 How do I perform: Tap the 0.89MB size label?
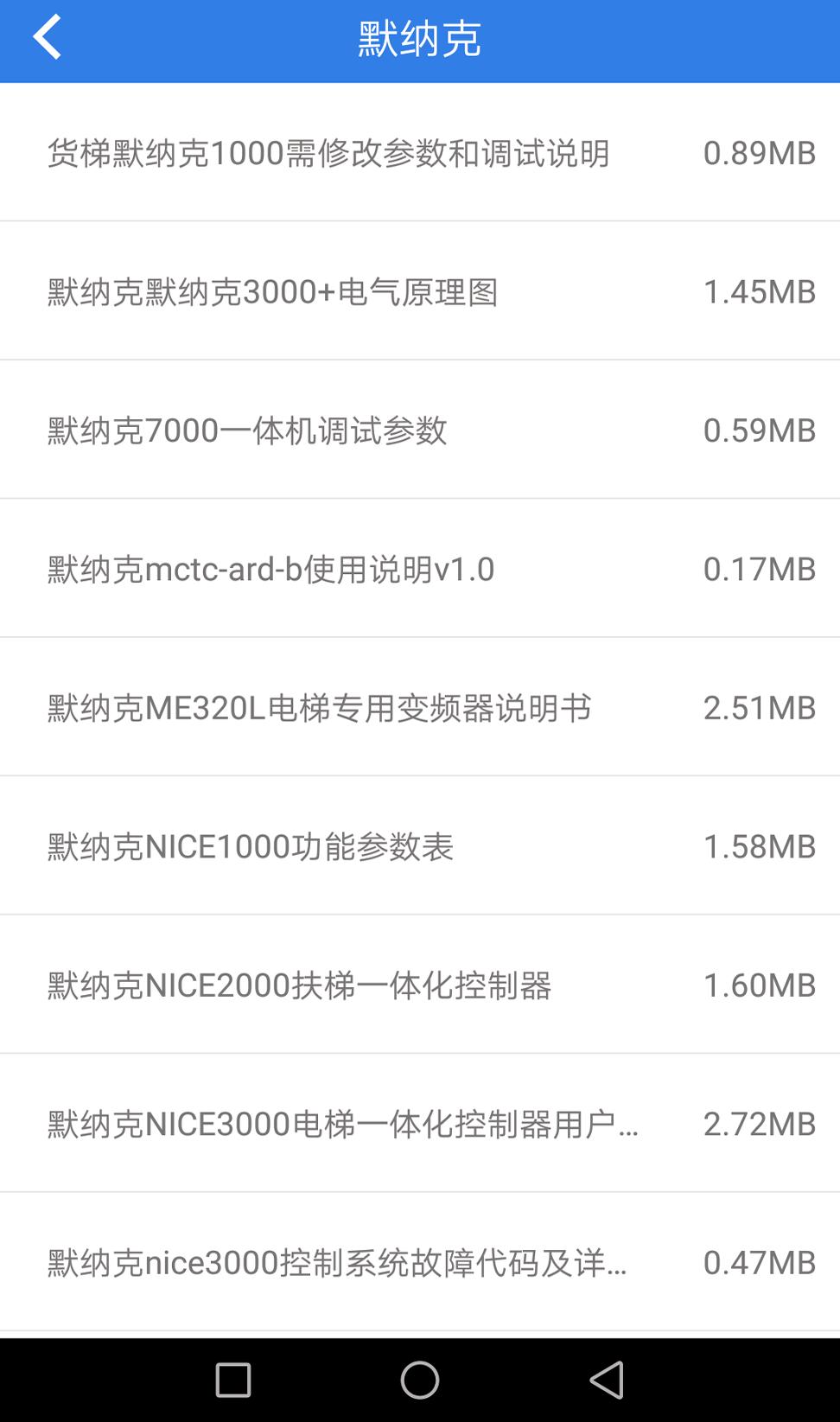pyautogui.click(x=760, y=152)
